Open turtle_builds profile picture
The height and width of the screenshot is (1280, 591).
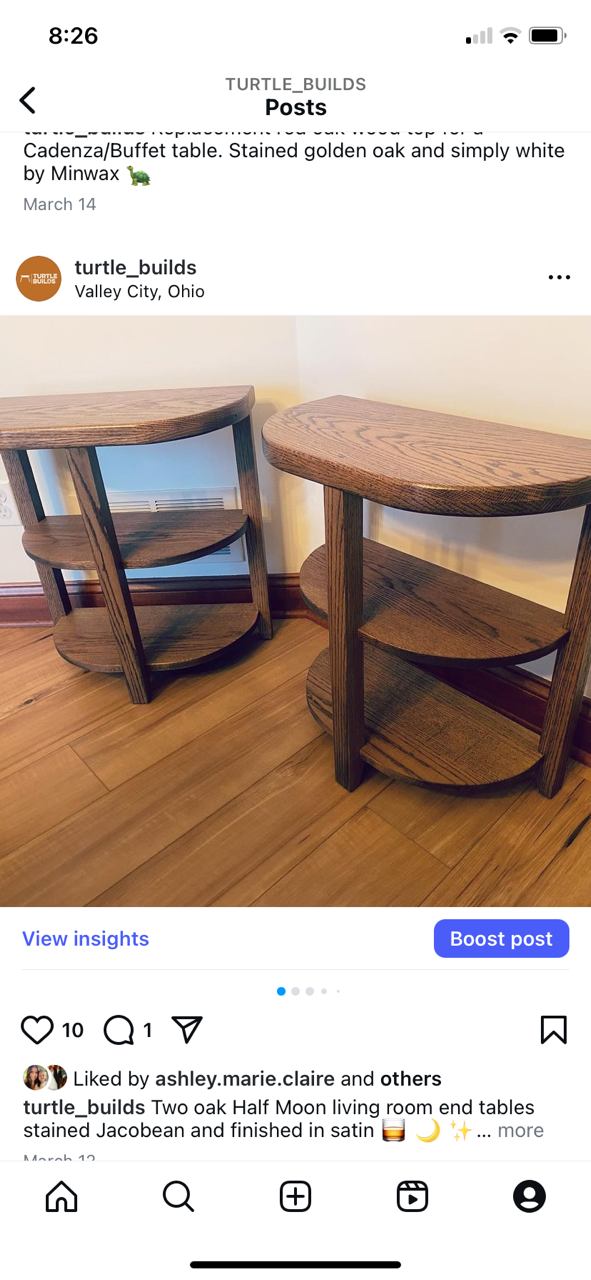coord(39,279)
